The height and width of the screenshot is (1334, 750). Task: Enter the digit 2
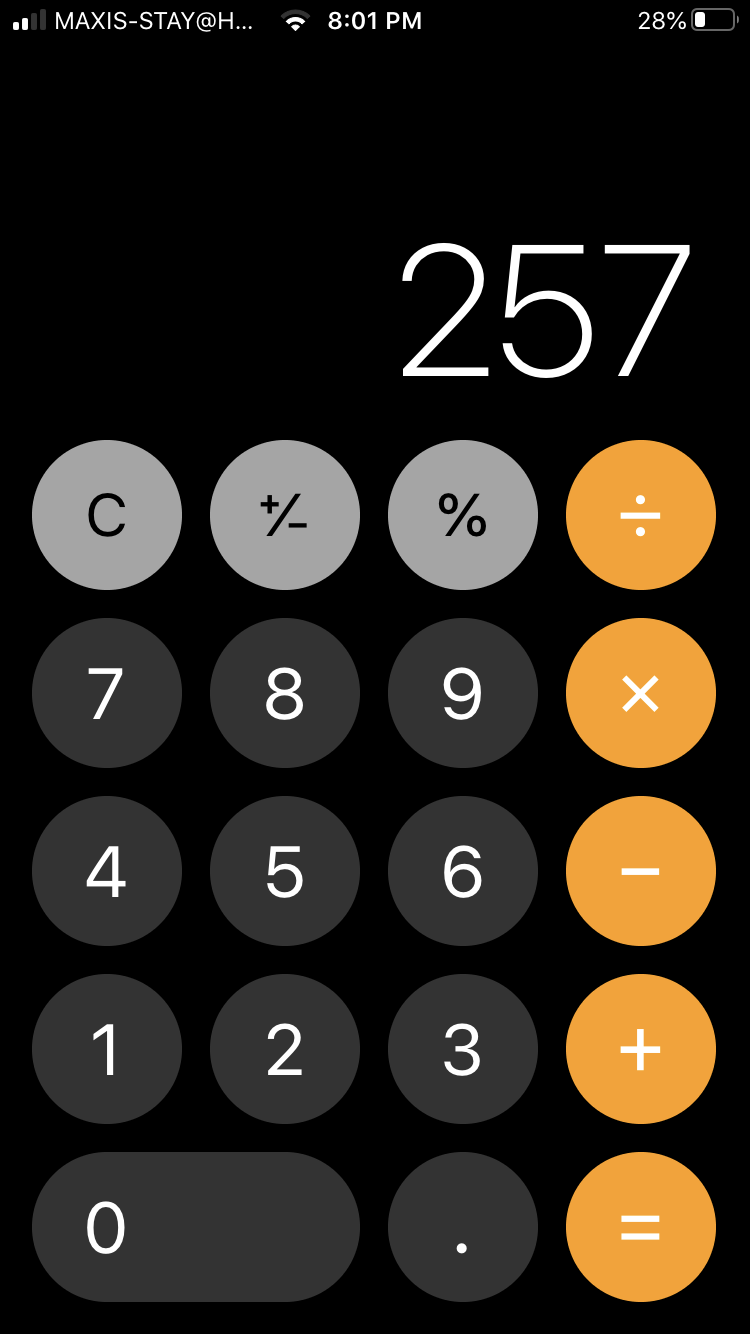pyautogui.click(x=285, y=1049)
